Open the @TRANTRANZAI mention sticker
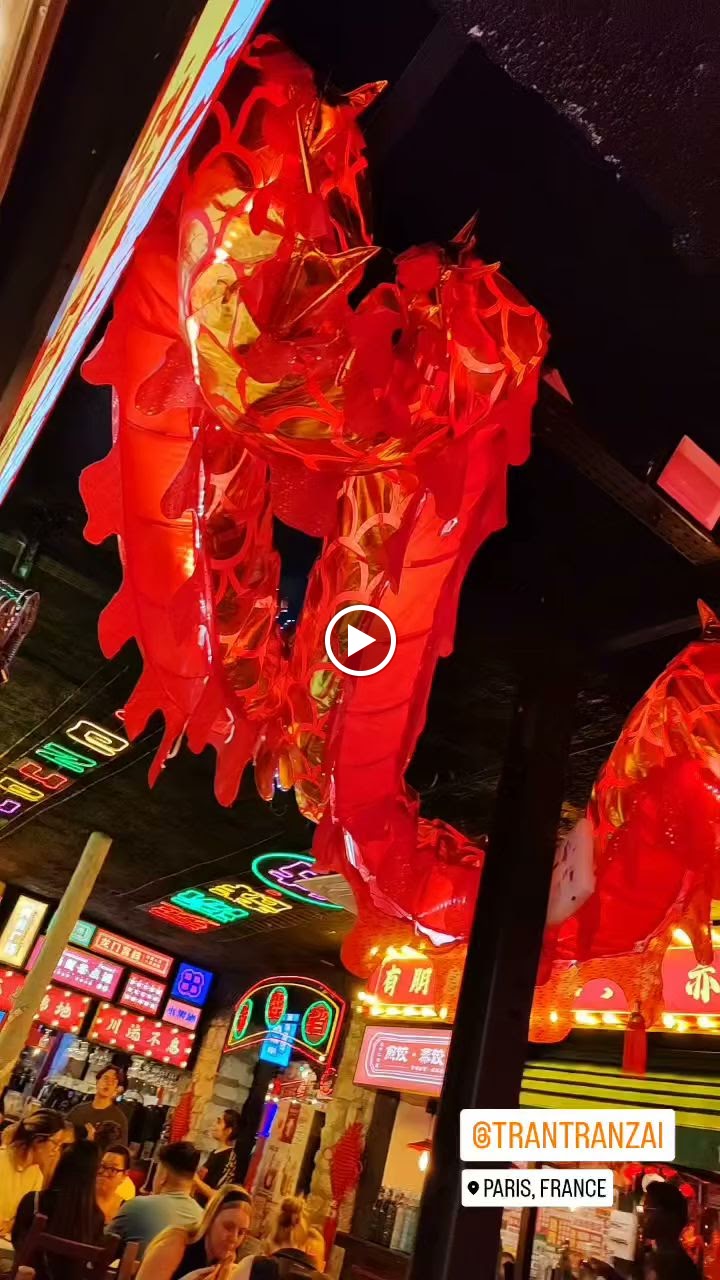The height and width of the screenshot is (1280, 720). (567, 1135)
